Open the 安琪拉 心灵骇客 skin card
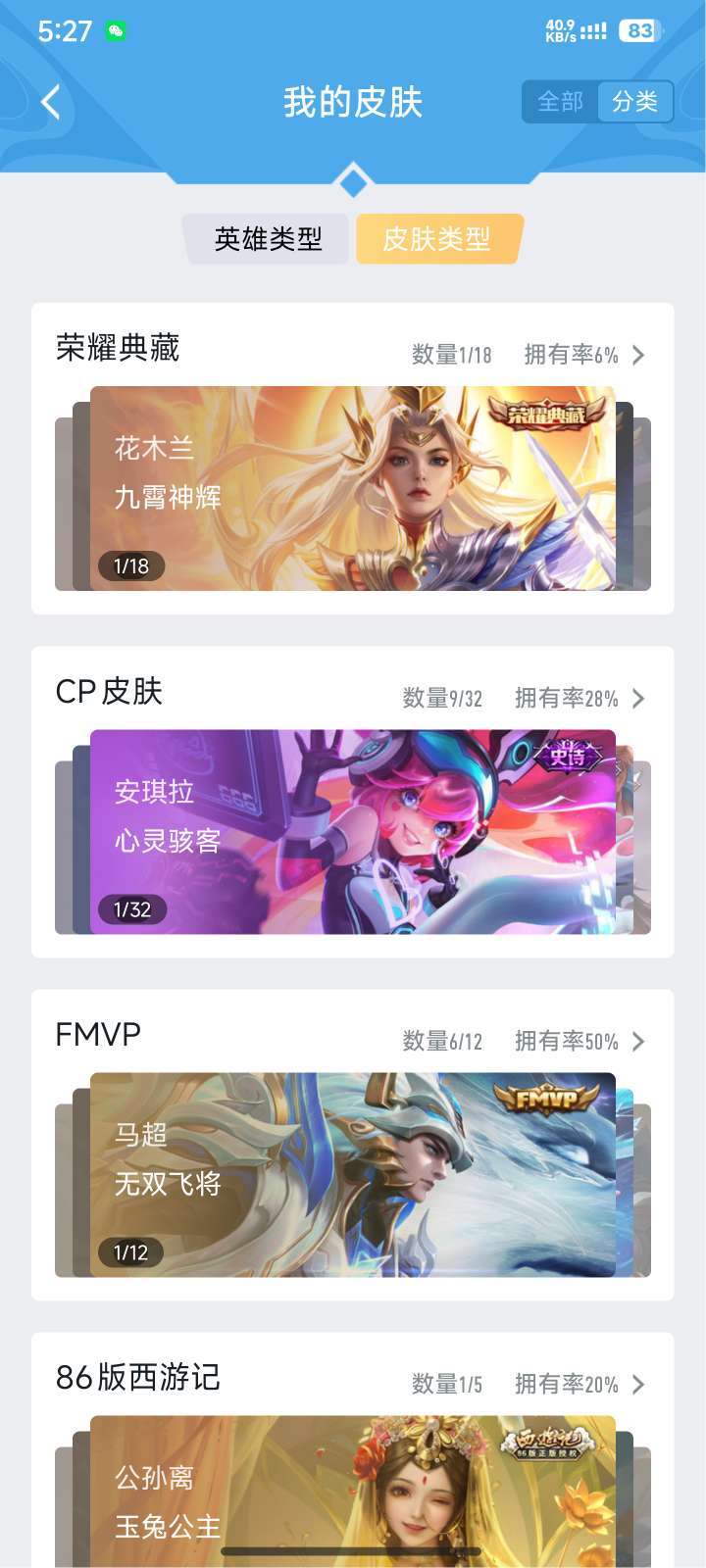The image size is (706, 1568). (353, 831)
